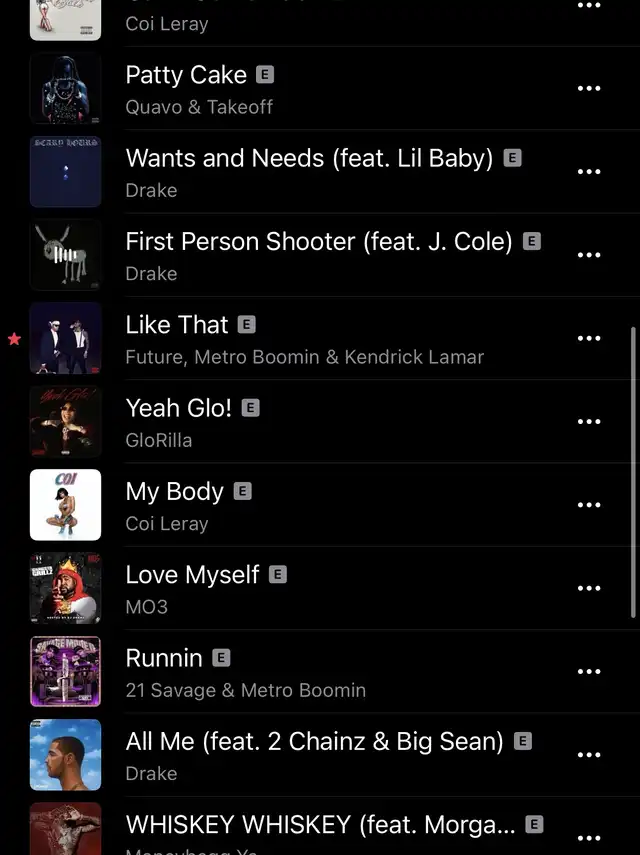640x855 pixels.
Task: Open more options for Yeah Glo!
Action: (589, 421)
